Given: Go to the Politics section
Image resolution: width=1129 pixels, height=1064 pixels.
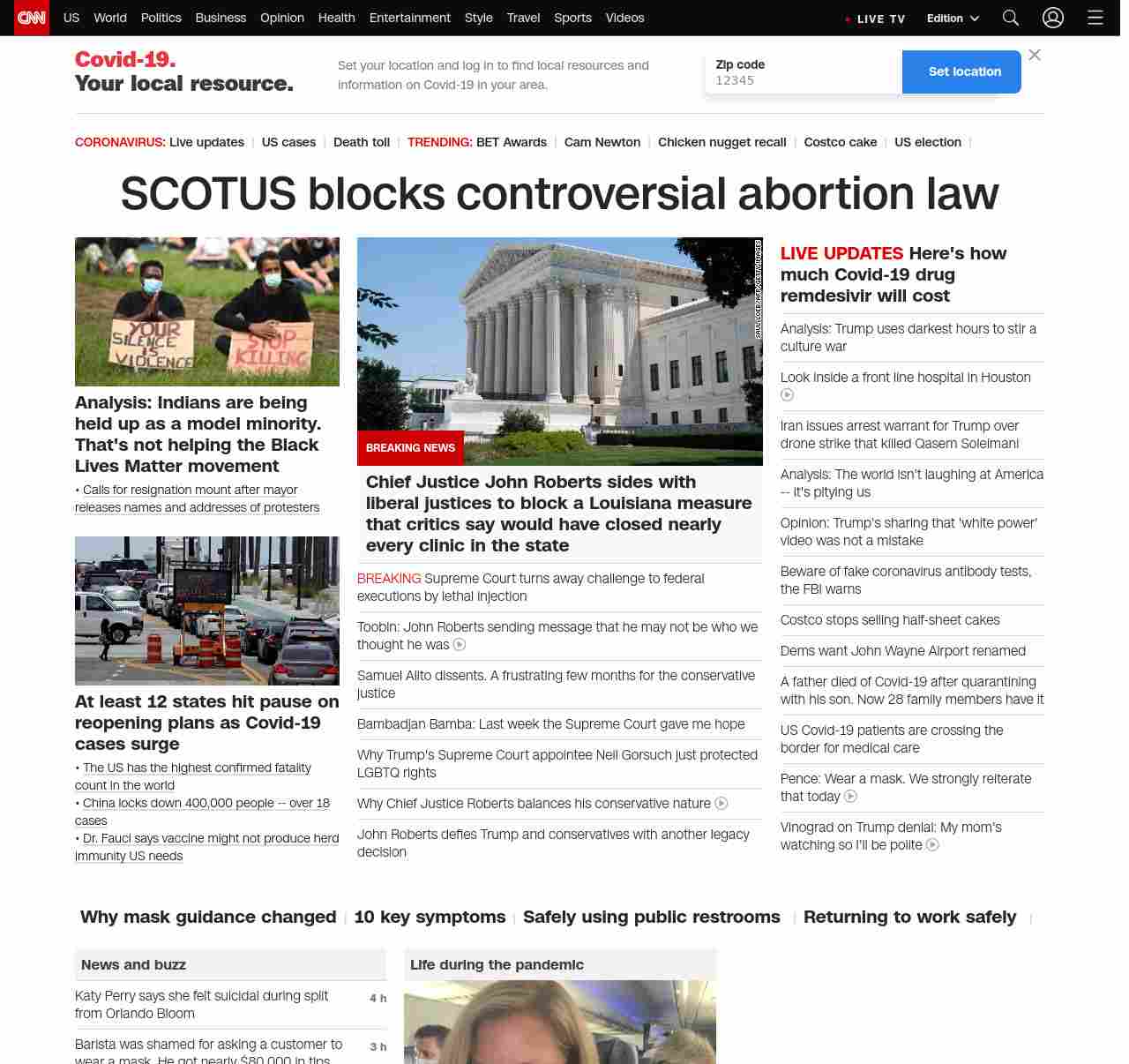Looking at the screenshot, I should click(x=161, y=18).
